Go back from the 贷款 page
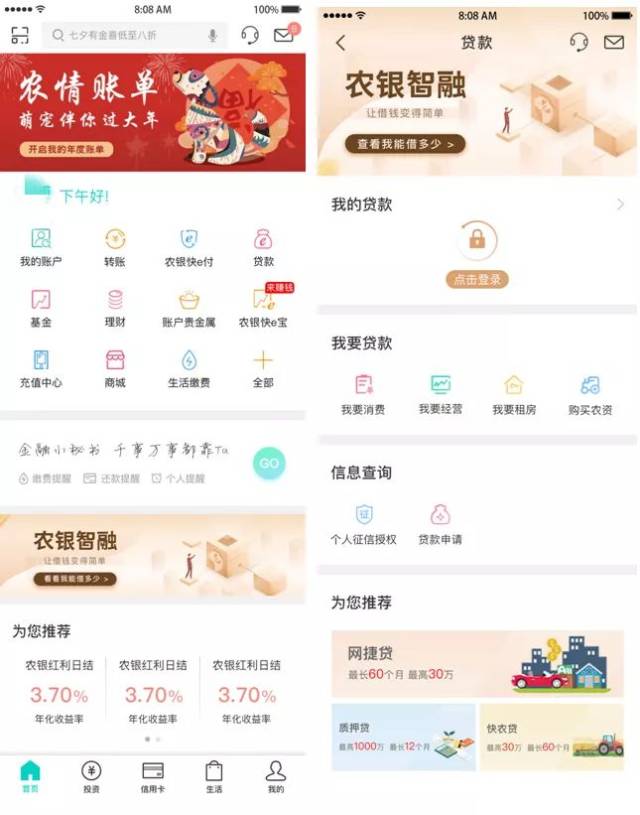Image resolution: width=640 pixels, height=815 pixels. (341, 43)
